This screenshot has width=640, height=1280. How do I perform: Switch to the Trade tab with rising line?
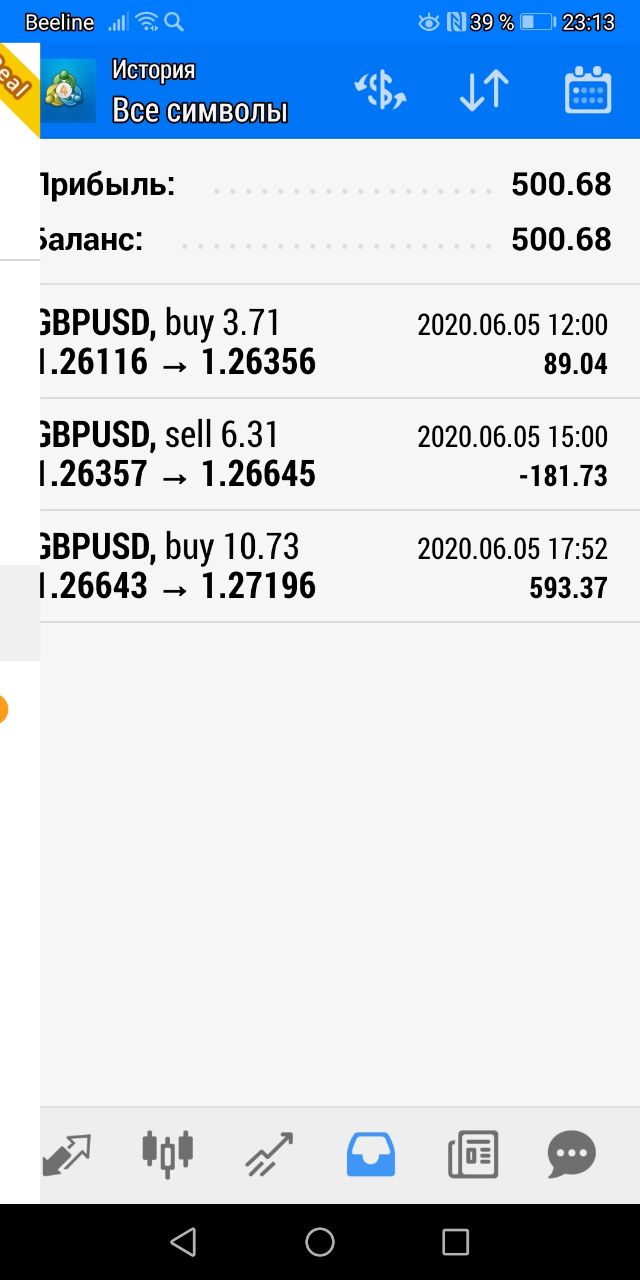[x=269, y=1155]
